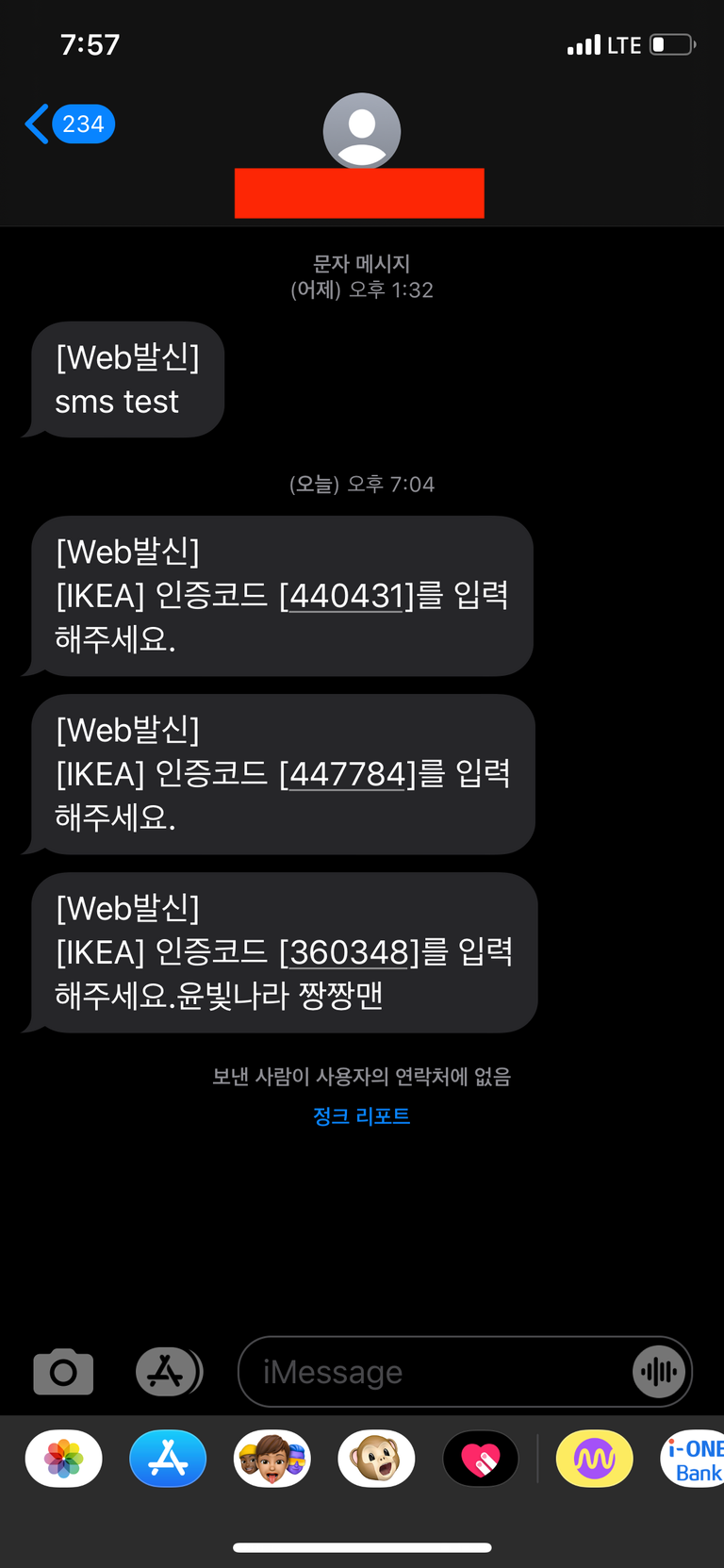The width and height of the screenshot is (724, 1568).
Task: Tap verification code 360348 link
Action: 348,952
